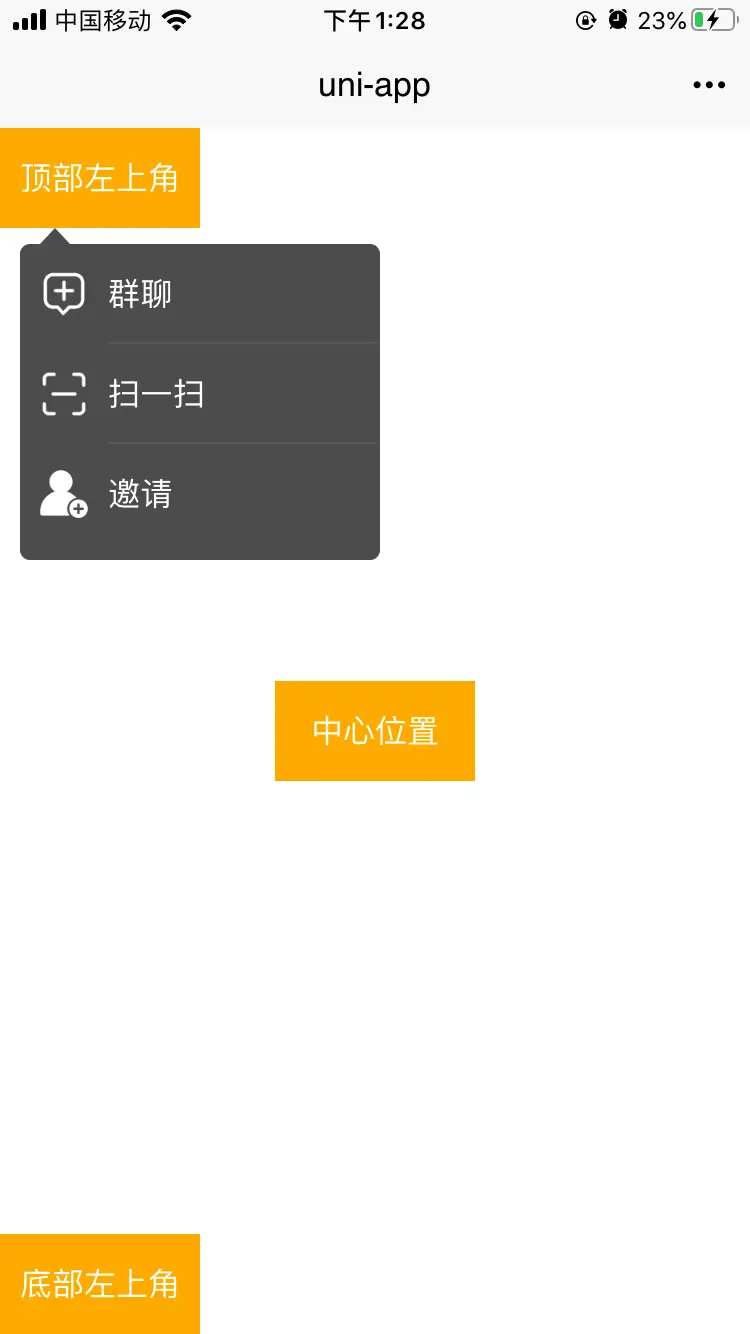This screenshot has height=1334, width=750.
Task: Tap the 底部左上角 button
Action: pos(100,1284)
